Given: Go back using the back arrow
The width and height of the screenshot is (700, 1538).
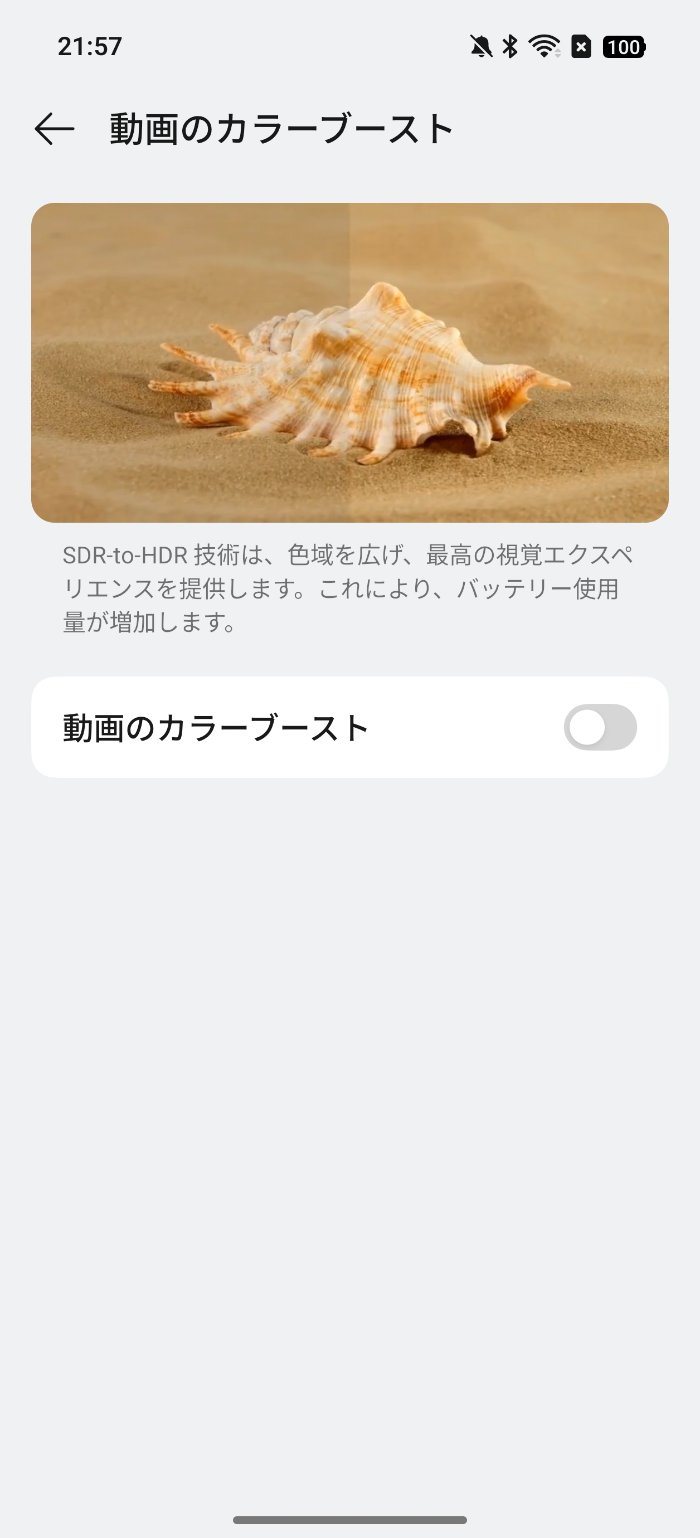Looking at the screenshot, I should [54, 129].
